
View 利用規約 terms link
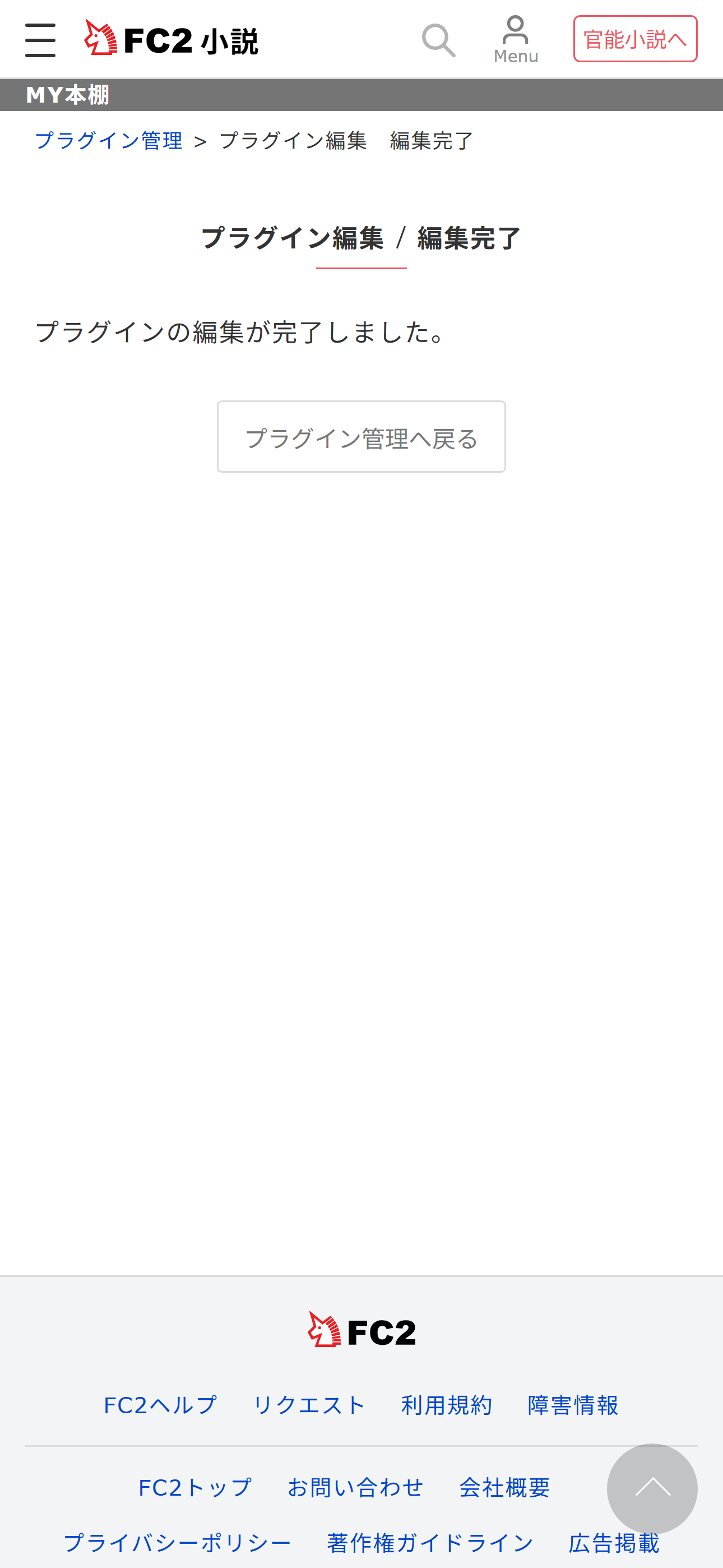click(446, 1405)
